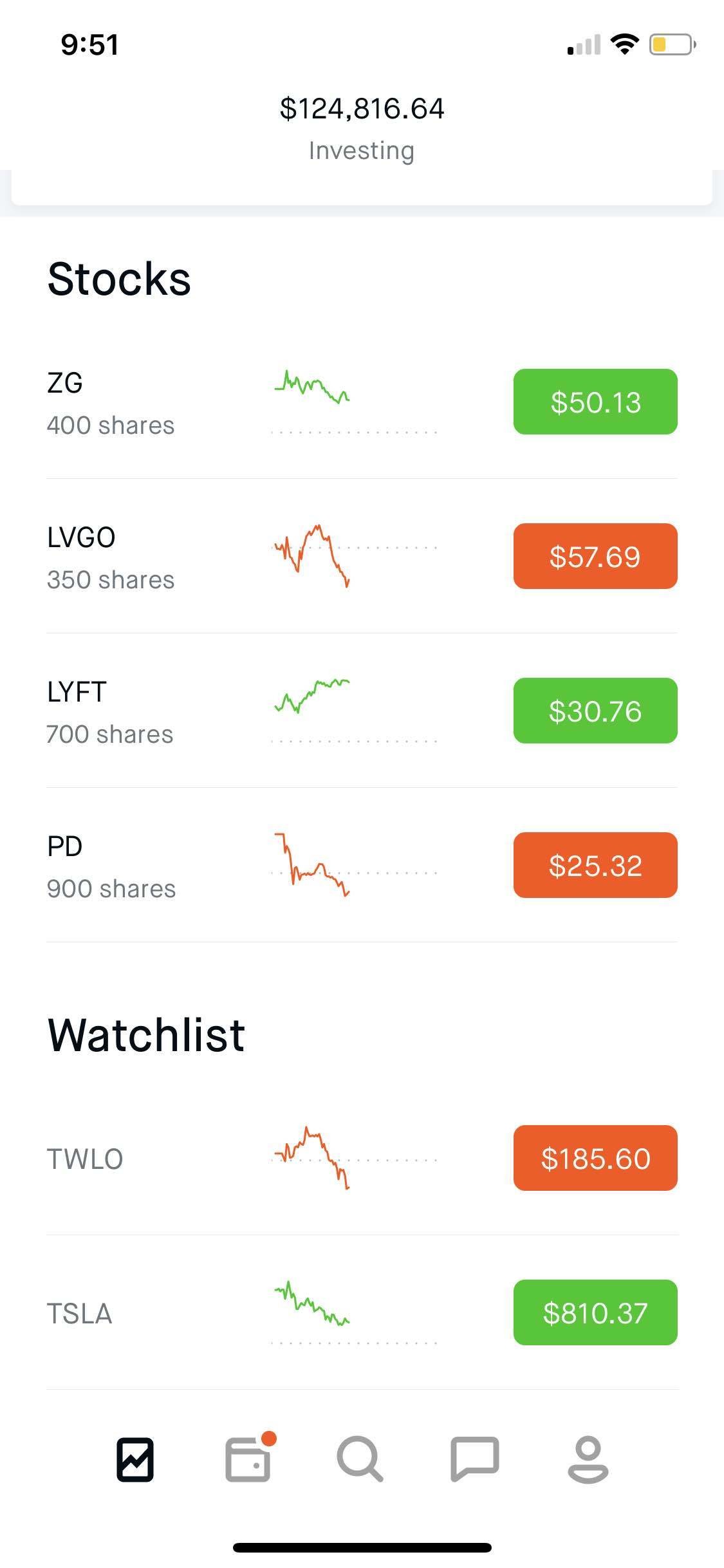The image size is (724, 1568).
Task: Tap the 900 shares label under PD
Action: [111, 888]
